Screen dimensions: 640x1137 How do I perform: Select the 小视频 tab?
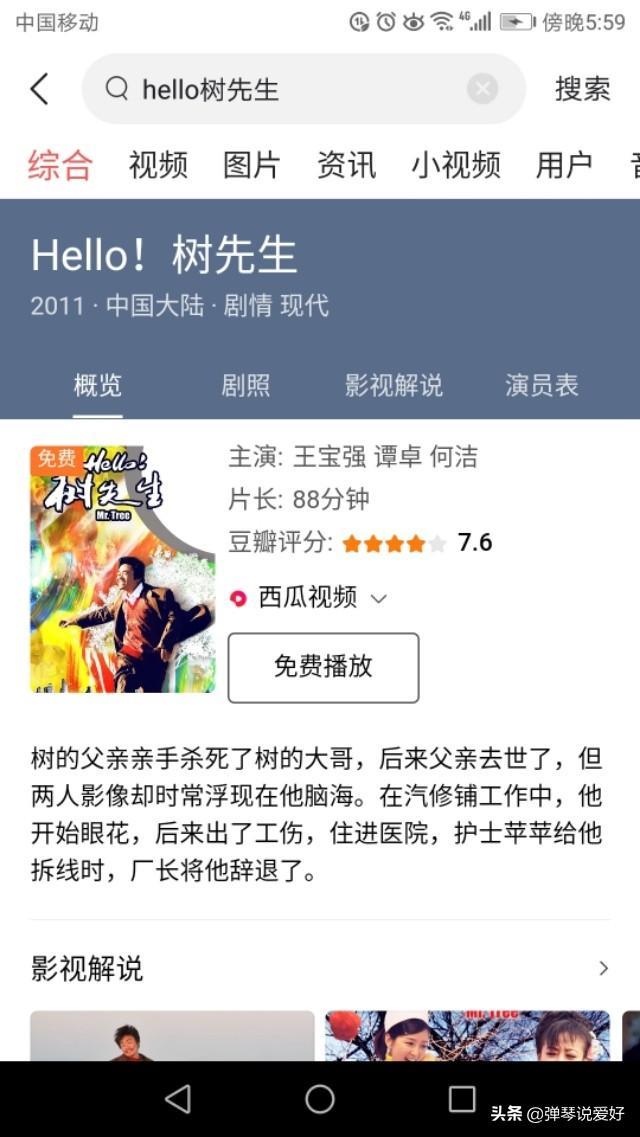tap(455, 165)
